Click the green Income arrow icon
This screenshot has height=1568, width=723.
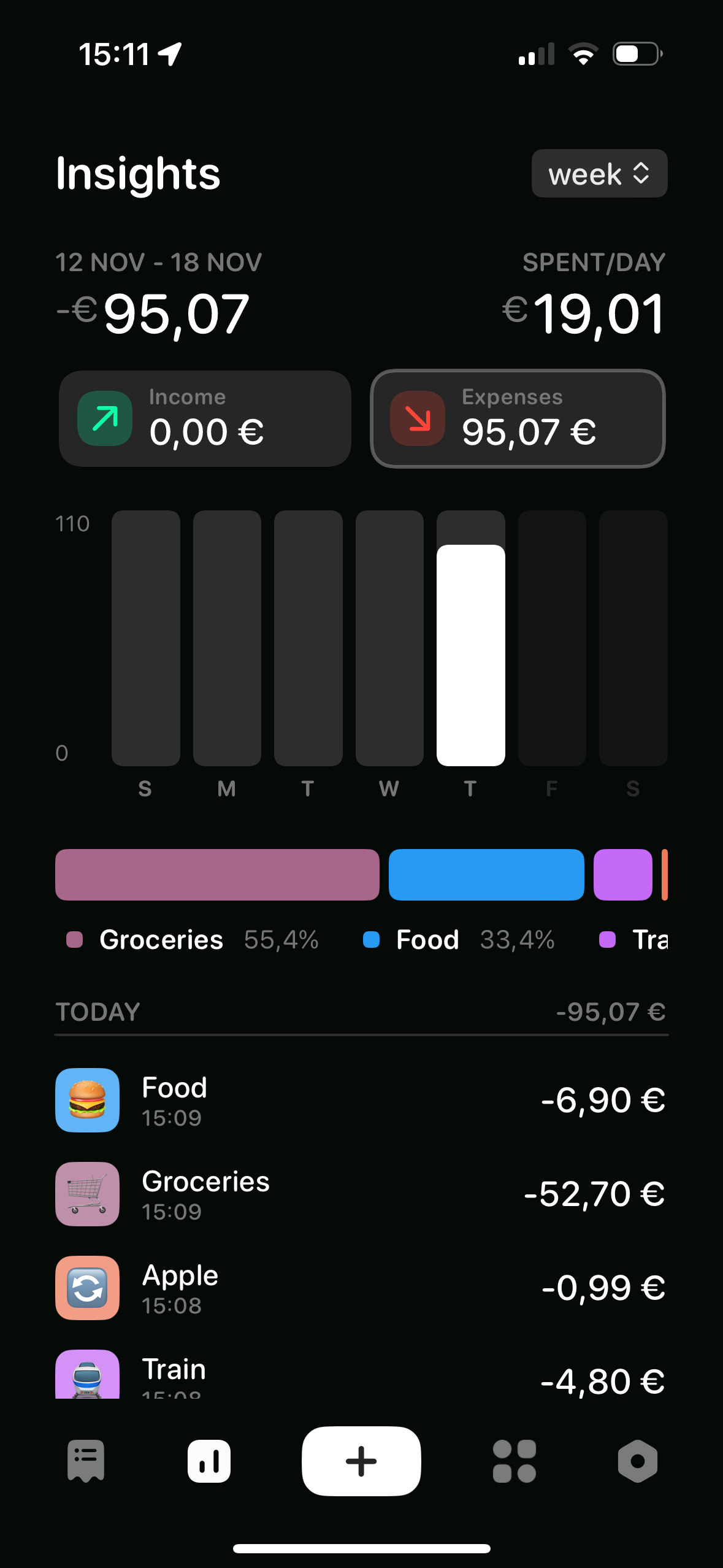(x=105, y=417)
